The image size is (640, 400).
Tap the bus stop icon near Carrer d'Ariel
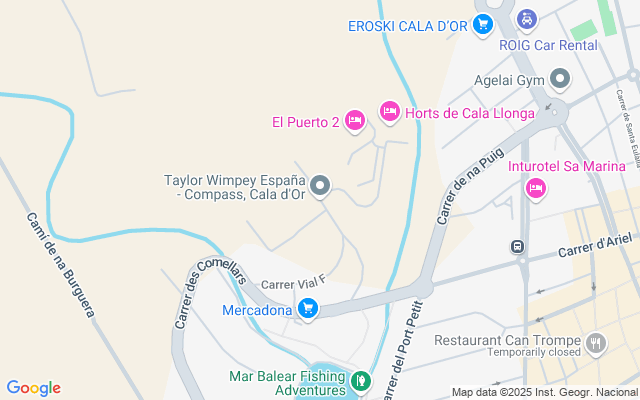518,247
